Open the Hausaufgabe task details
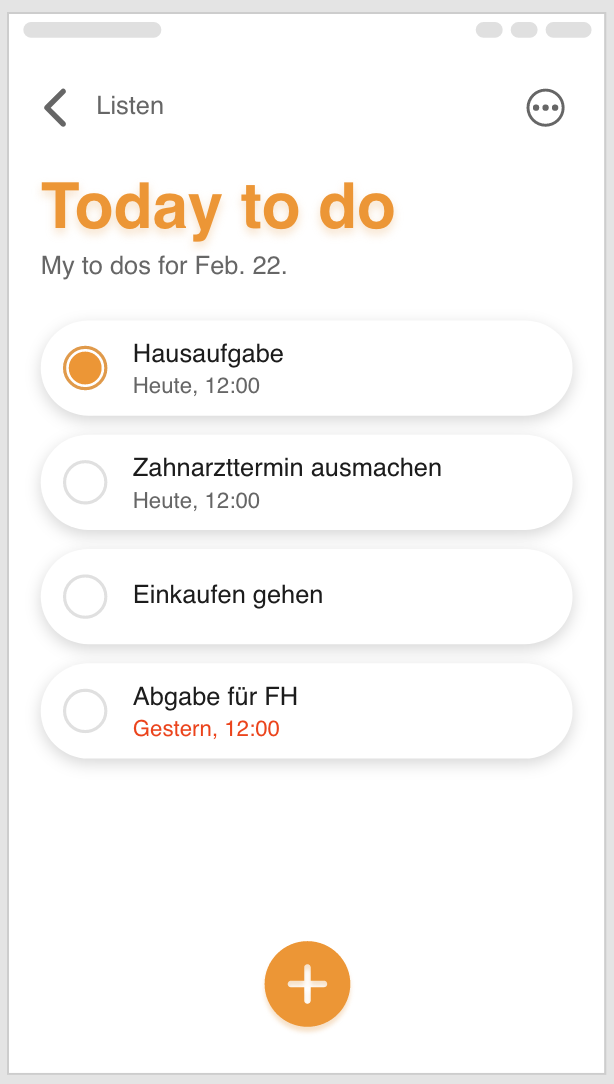This screenshot has width=614, height=1084. pyautogui.click(x=306, y=368)
